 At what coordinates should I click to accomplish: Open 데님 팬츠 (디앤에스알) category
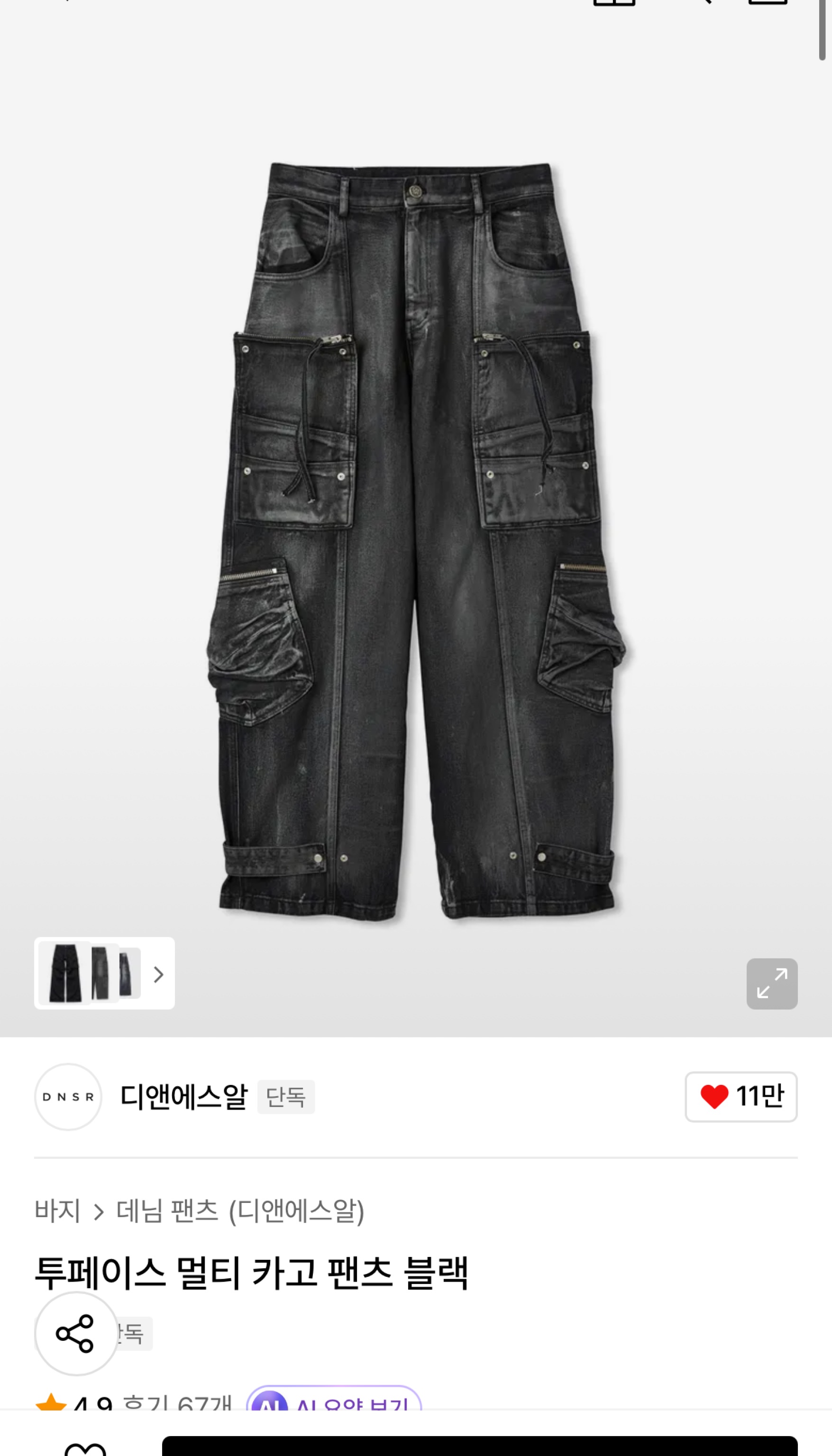240,1210
